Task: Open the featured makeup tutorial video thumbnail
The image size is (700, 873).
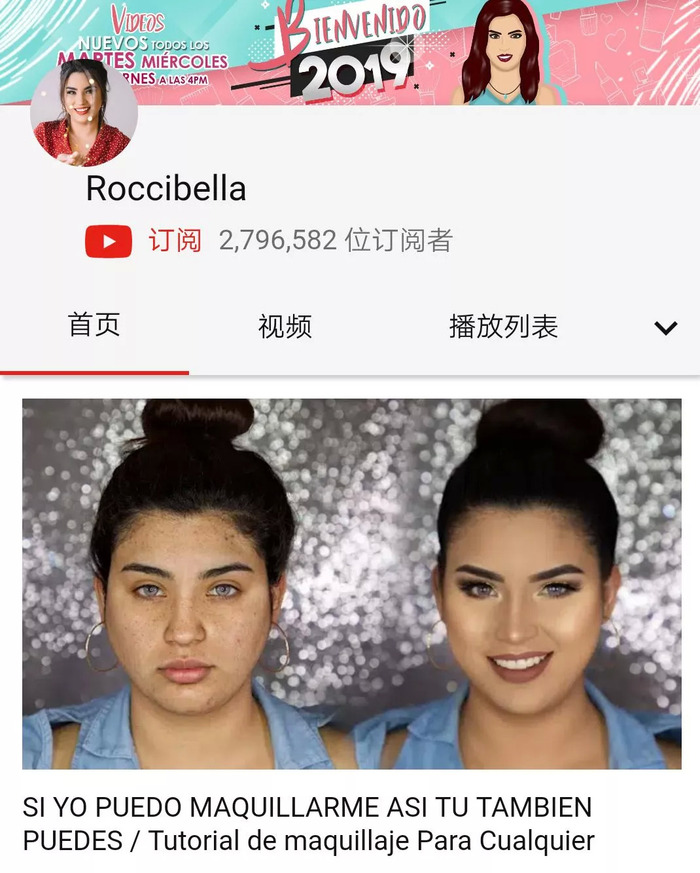Action: pyautogui.click(x=351, y=583)
